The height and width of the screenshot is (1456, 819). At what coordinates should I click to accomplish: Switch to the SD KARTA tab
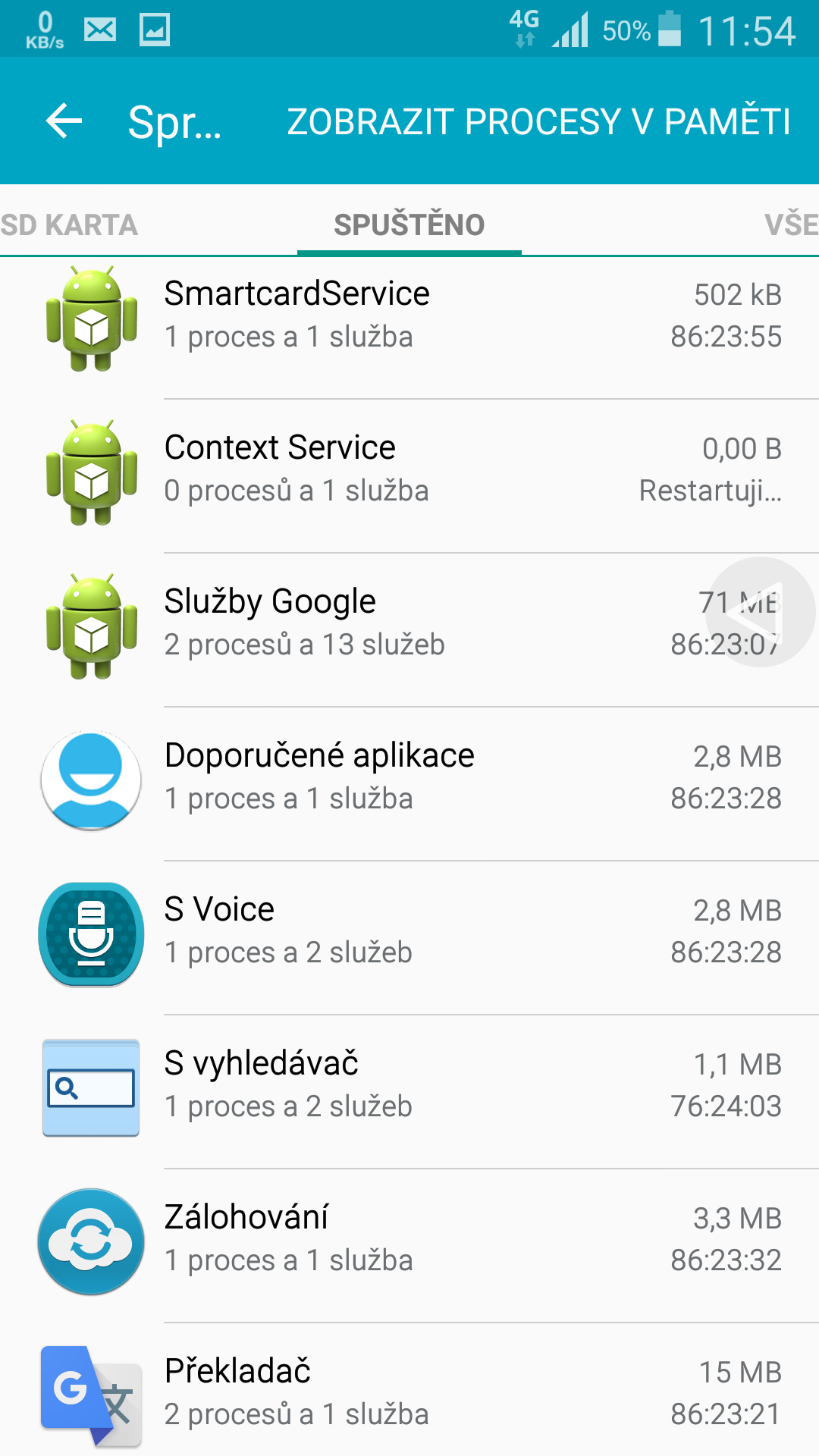pyautogui.click(x=70, y=225)
